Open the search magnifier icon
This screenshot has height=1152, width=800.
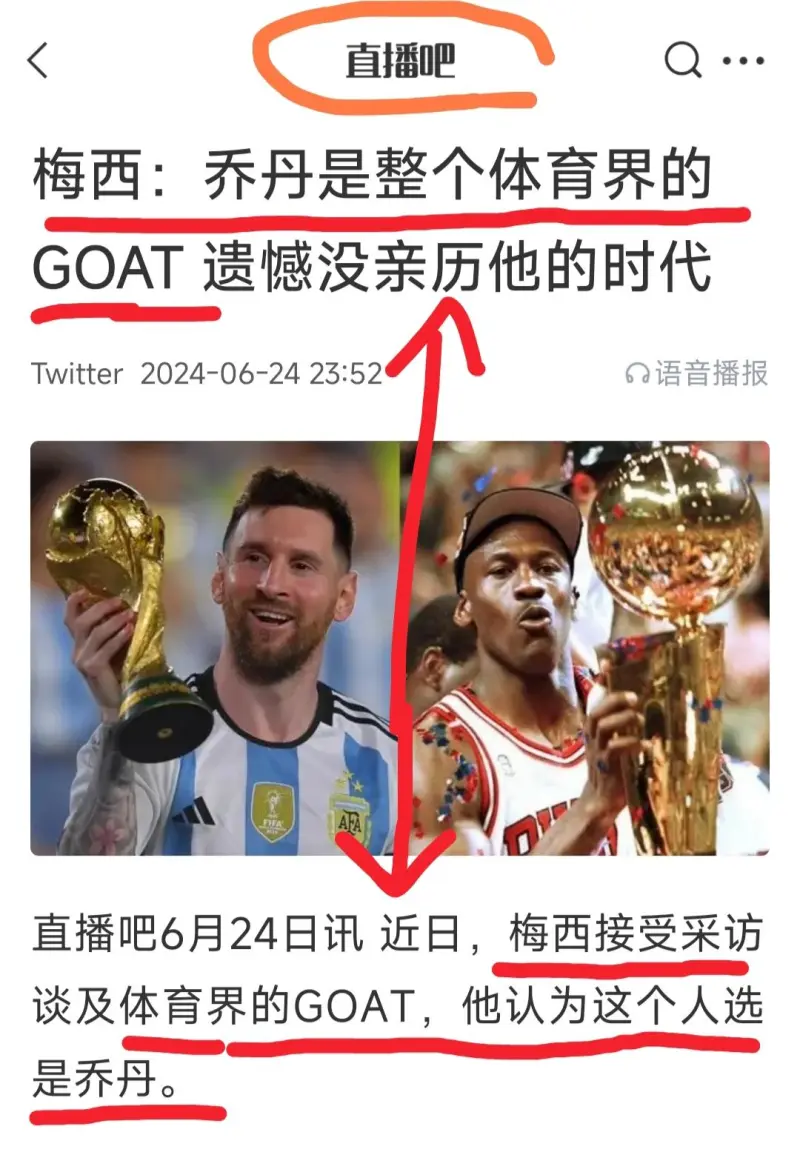coord(682,61)
